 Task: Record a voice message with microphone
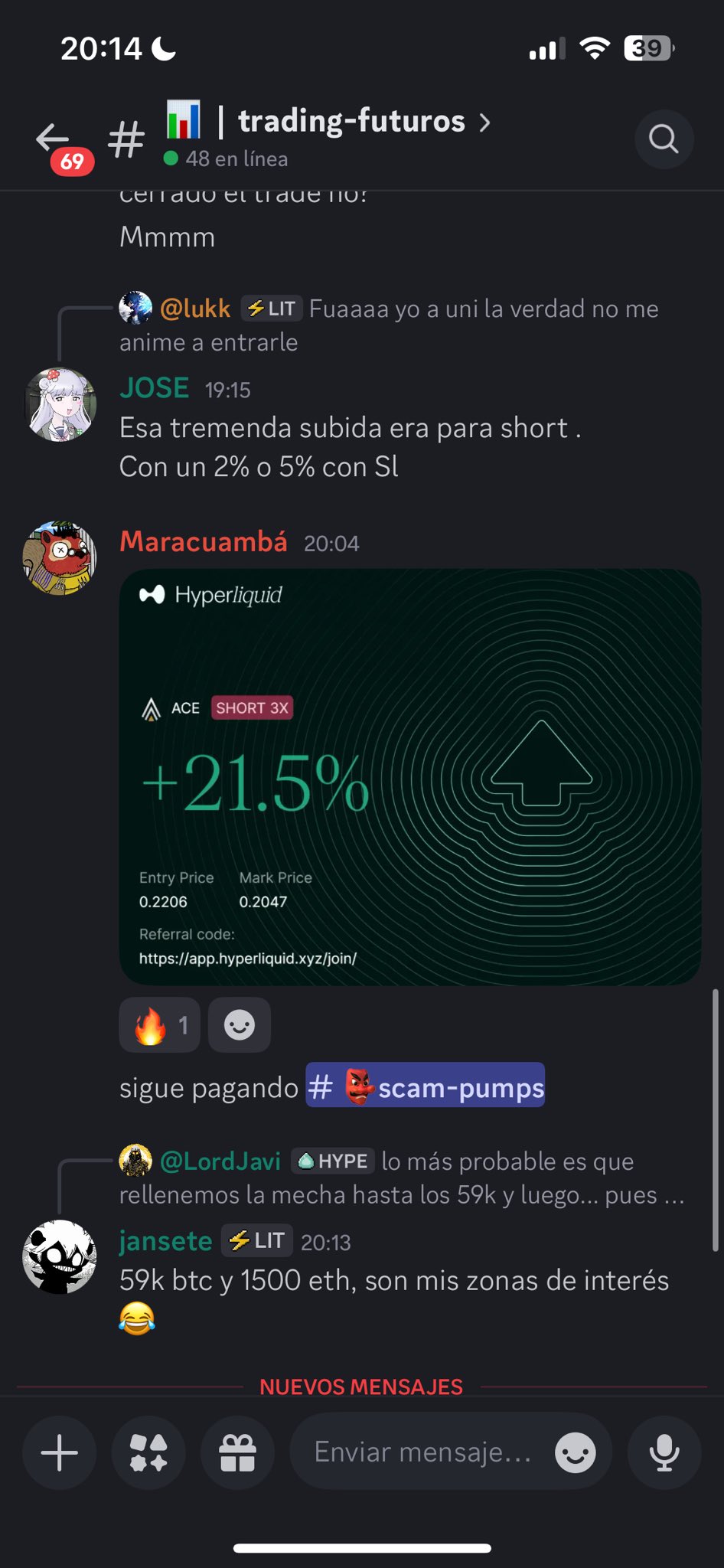(664, 1452)
